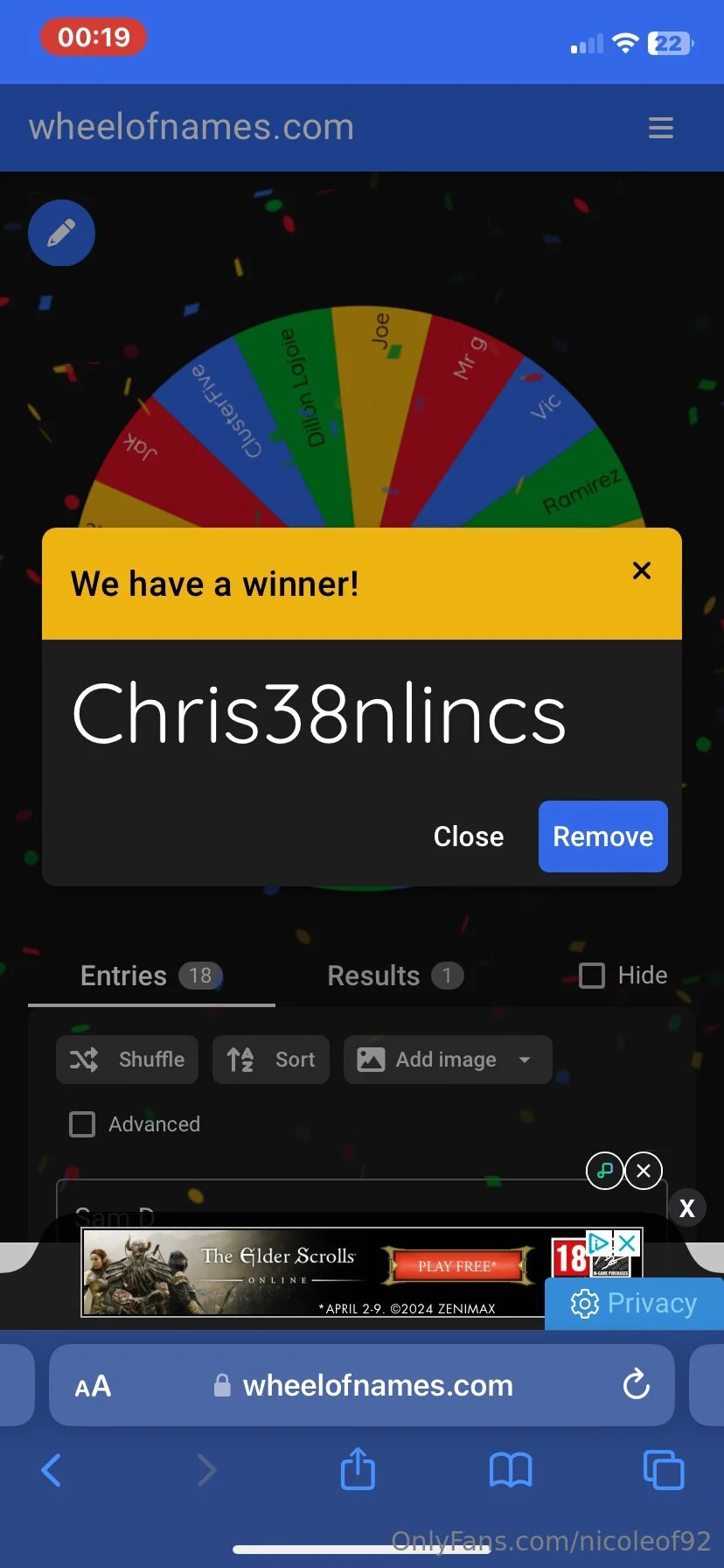
Task: Tap Close in the winner dialog
Action: 468,836
